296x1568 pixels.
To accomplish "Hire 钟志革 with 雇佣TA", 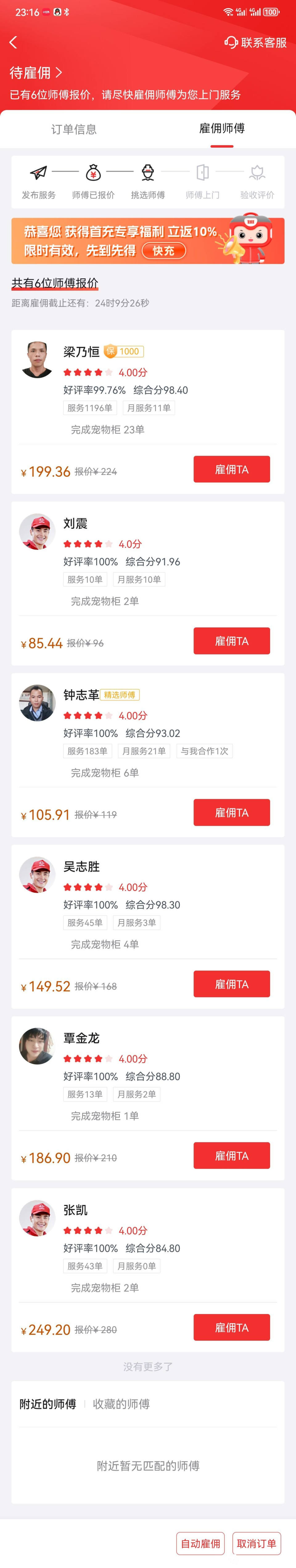I will [232, 813].
